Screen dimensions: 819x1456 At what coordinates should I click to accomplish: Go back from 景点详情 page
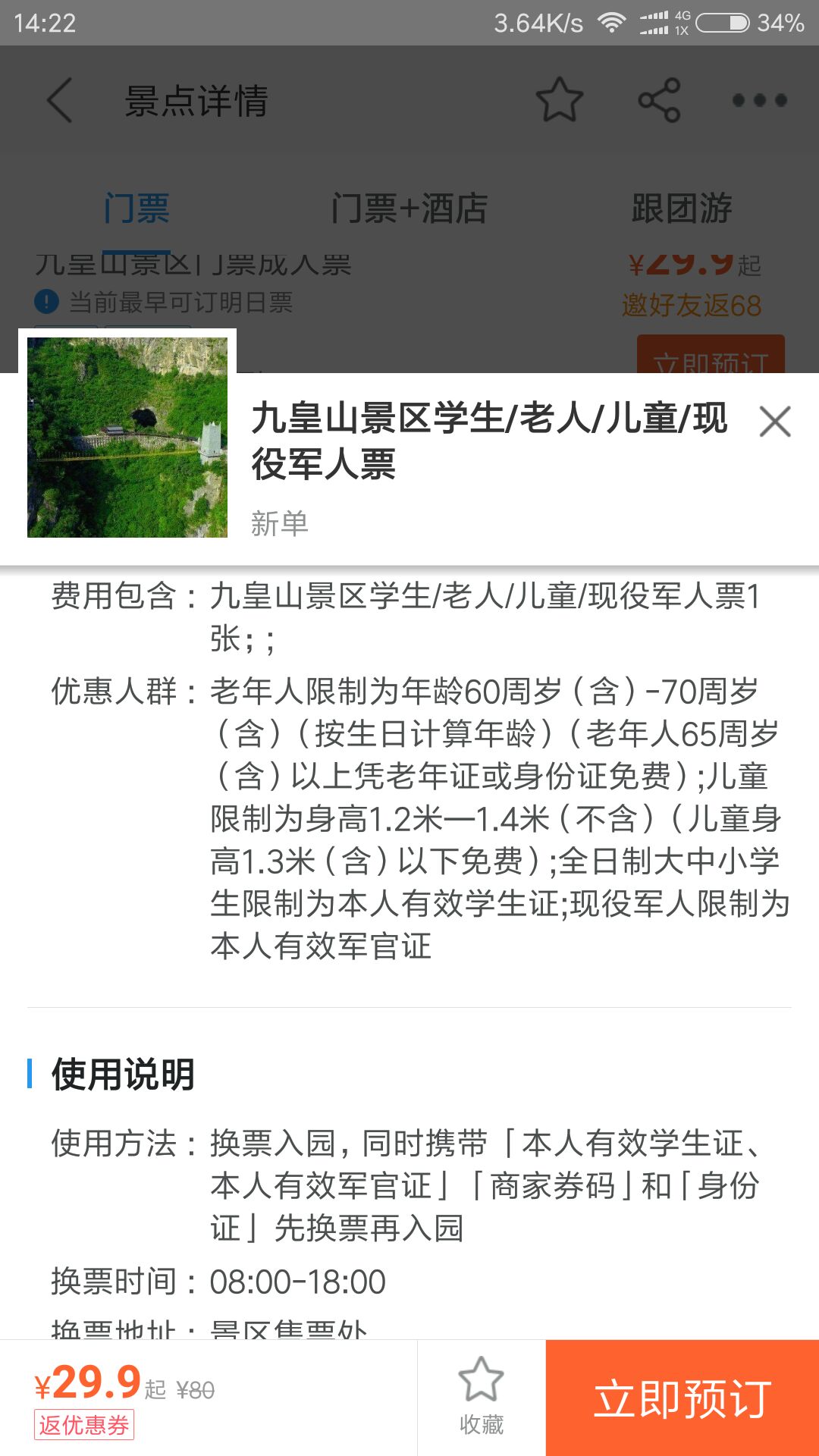[x=61, y=100]
